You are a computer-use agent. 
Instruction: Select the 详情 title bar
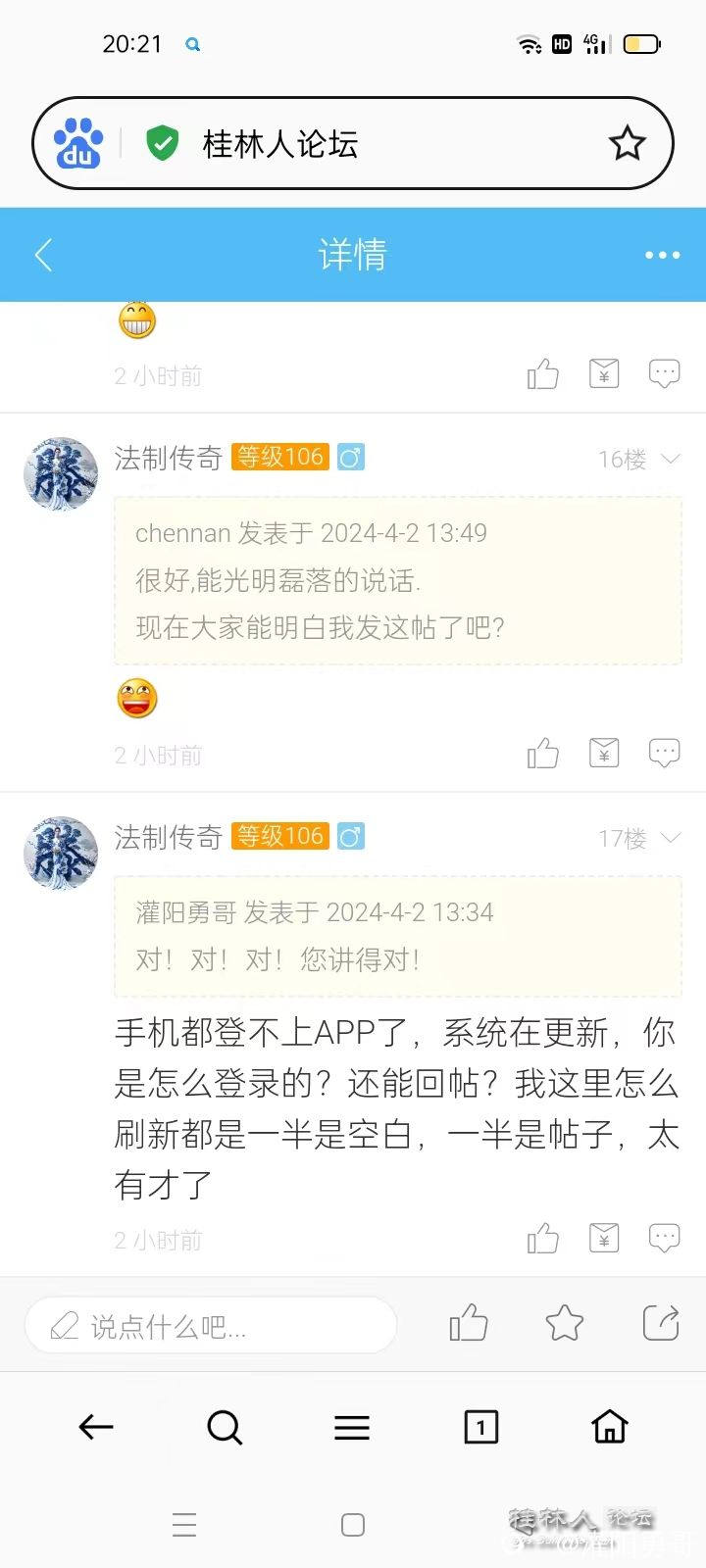tap(352, 255)
